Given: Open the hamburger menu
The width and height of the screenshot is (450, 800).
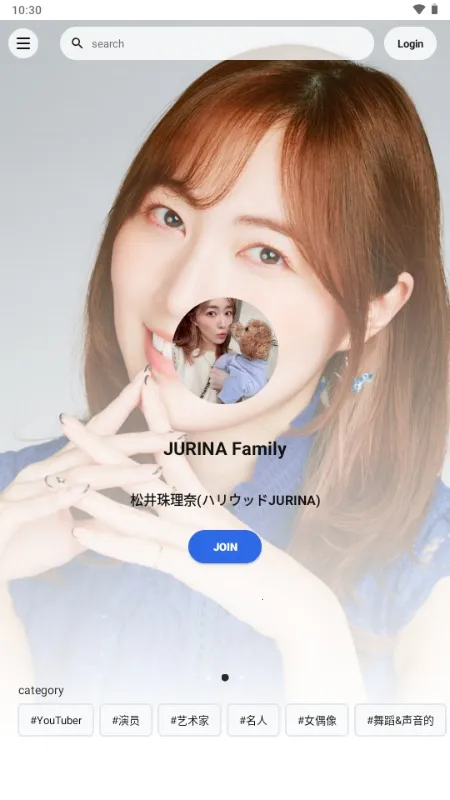Looking at the screenshot, I should (x=23, y=43).
